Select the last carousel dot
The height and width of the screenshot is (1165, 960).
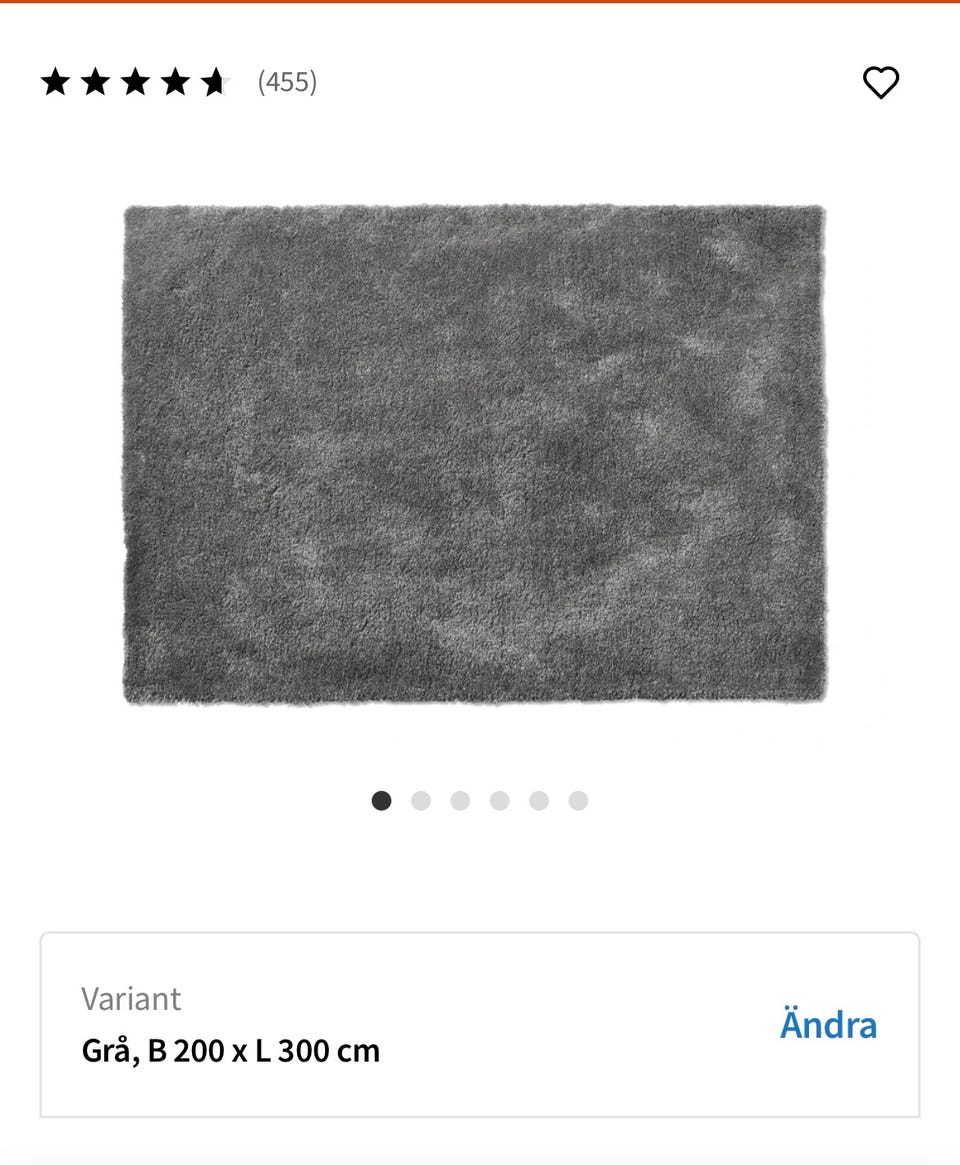pyautogui.click(x=578, y=800)
